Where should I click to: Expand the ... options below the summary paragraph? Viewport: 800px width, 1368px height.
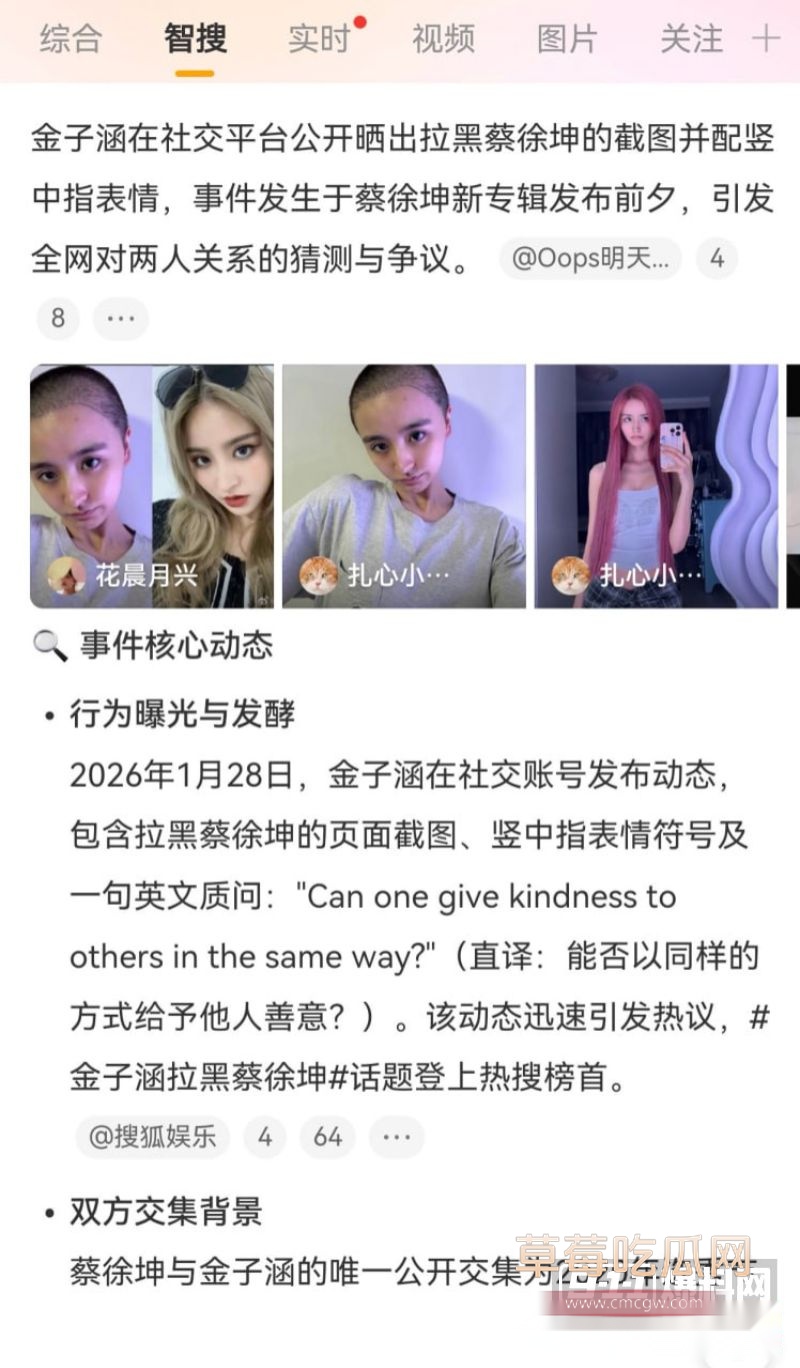pyautogui.click(x=120, y=318)
